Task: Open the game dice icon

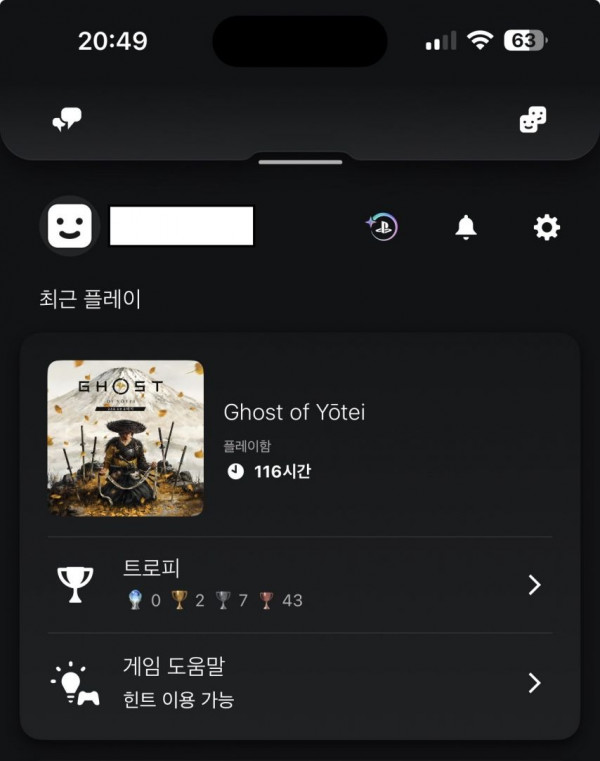Action: (533, 121)
